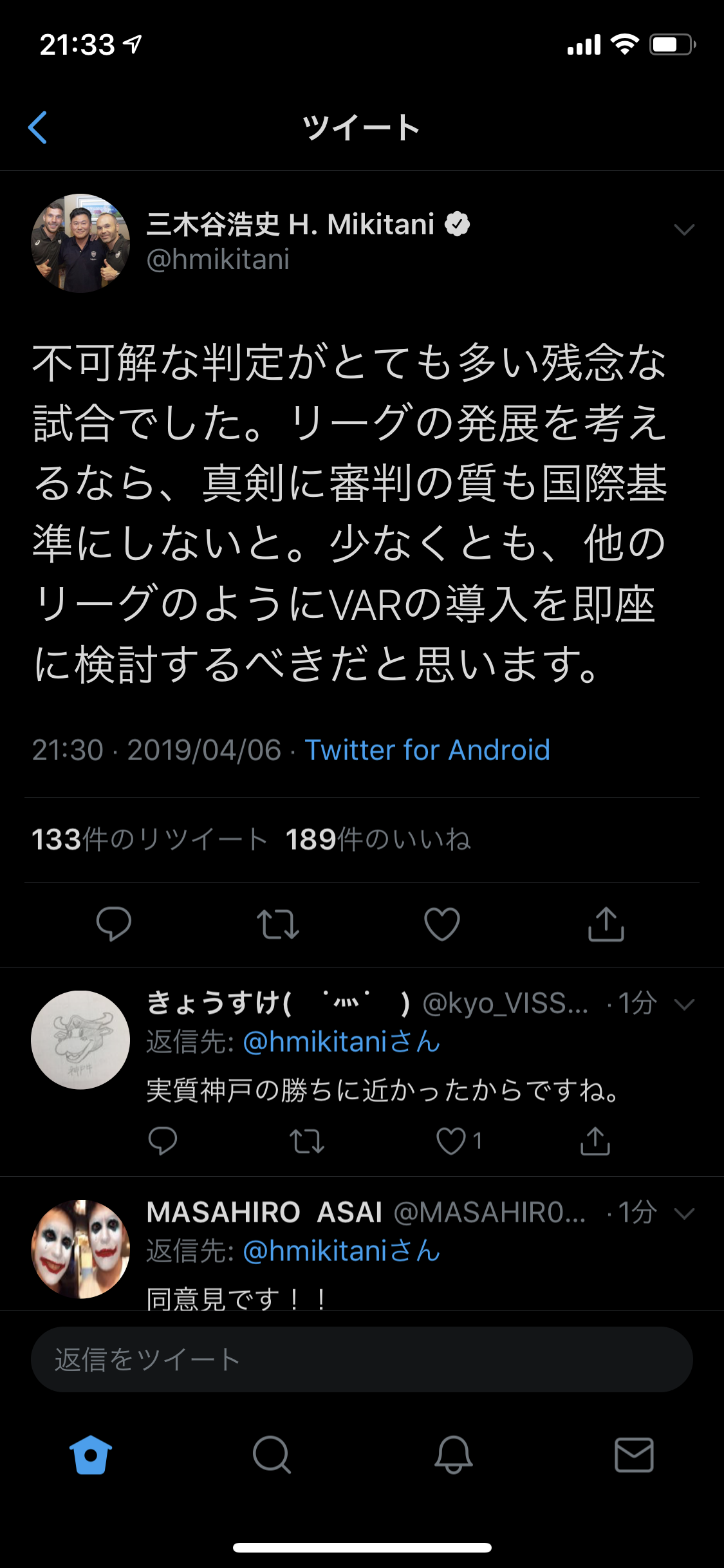Expand options chevron on Mikitani's tweet
This screenshot has width=724, height=1568.
683,230
